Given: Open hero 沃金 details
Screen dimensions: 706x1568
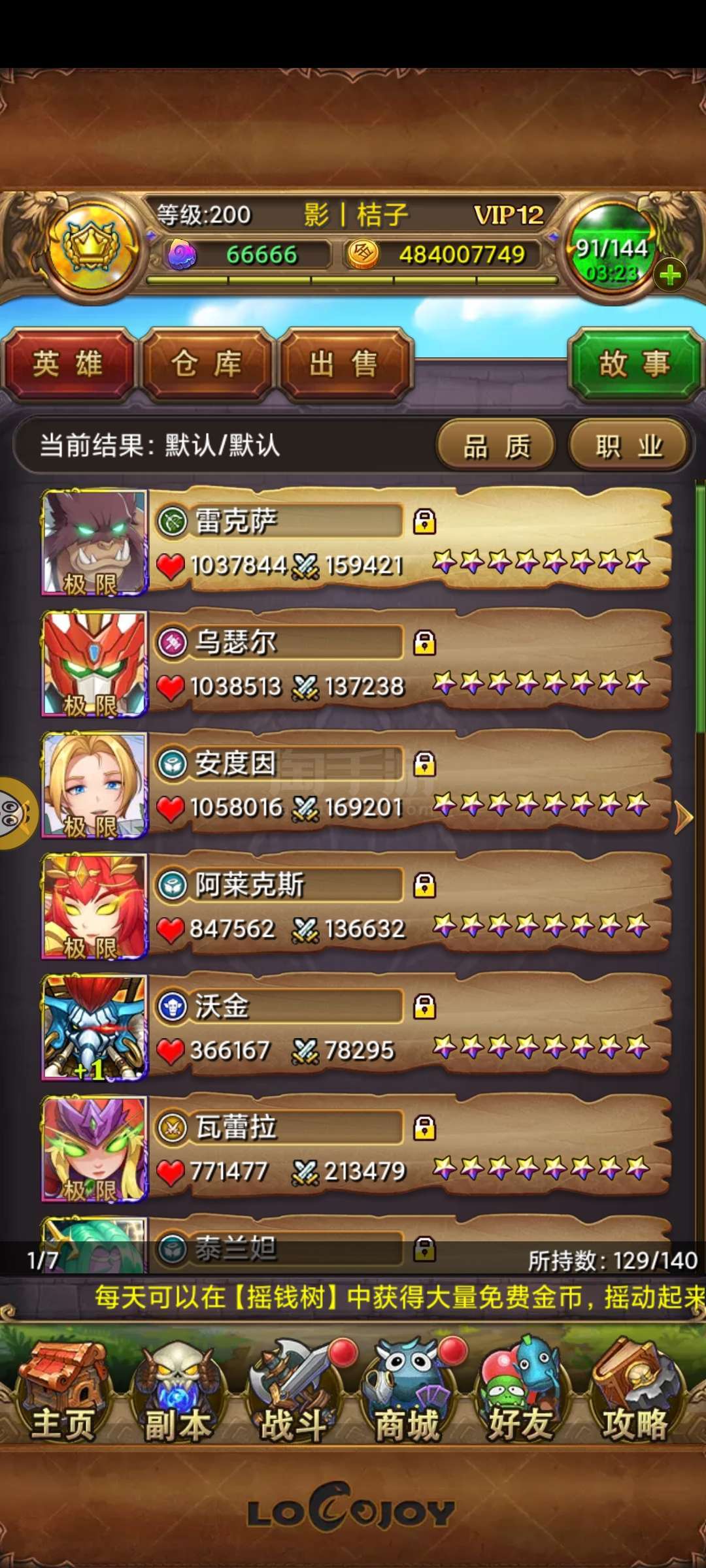Looking at the screenshot, I should [x=356, y=1027].
